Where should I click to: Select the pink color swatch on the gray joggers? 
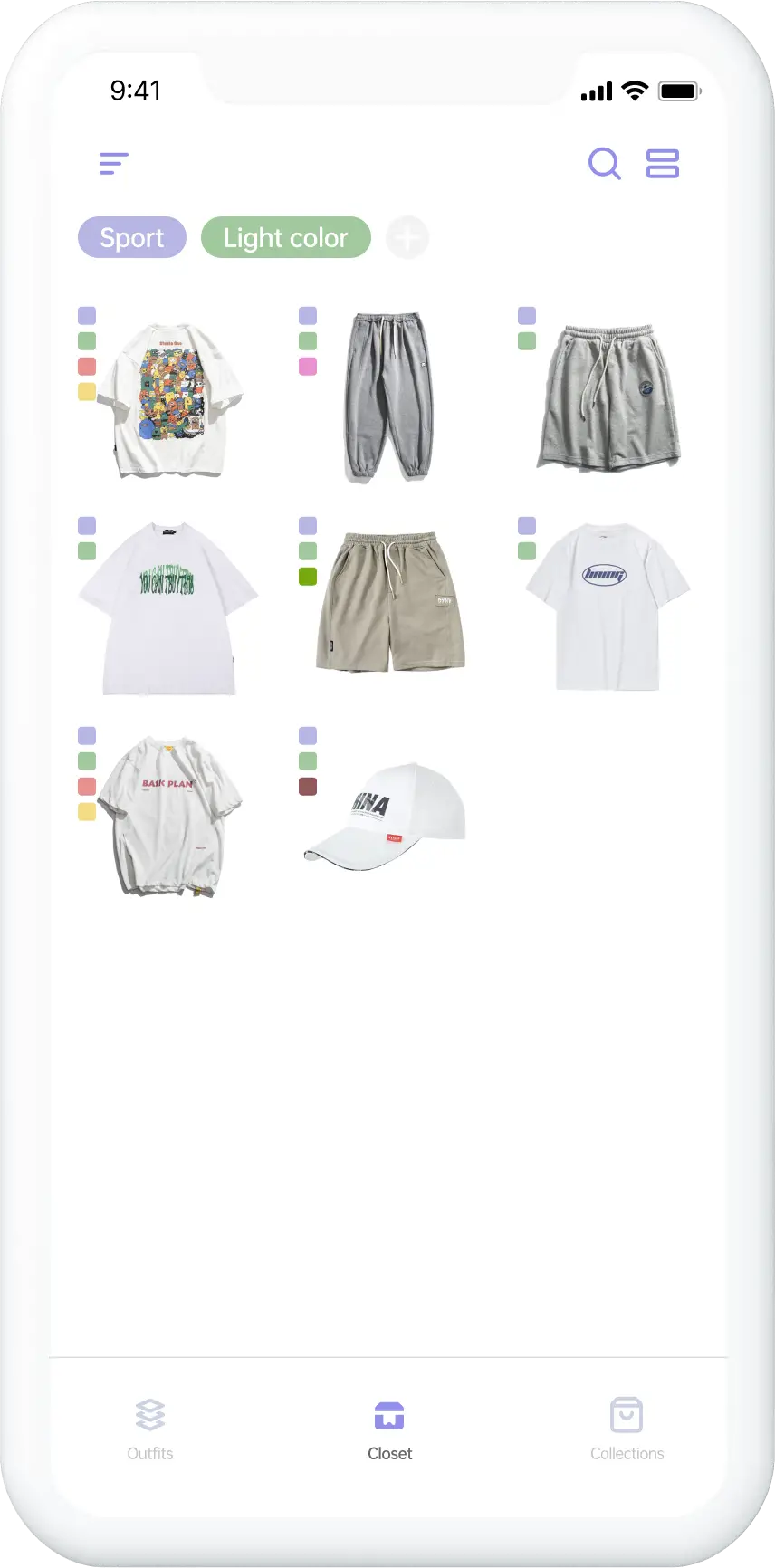(x=308, y=365)
